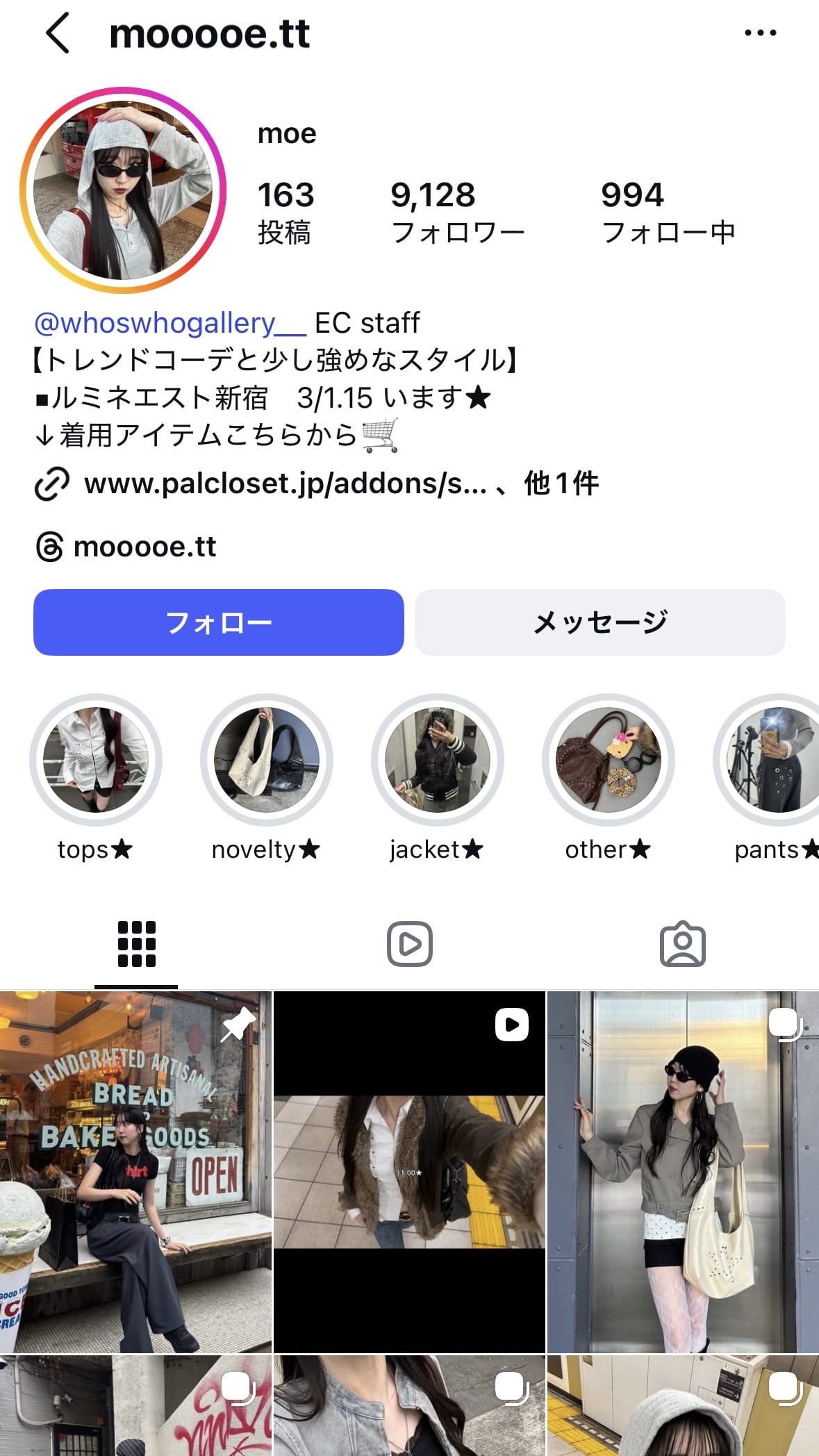Viewport: 819px width, 1456px height.
Task: Open the black beanie carousel post
Action: (683, 1171)
